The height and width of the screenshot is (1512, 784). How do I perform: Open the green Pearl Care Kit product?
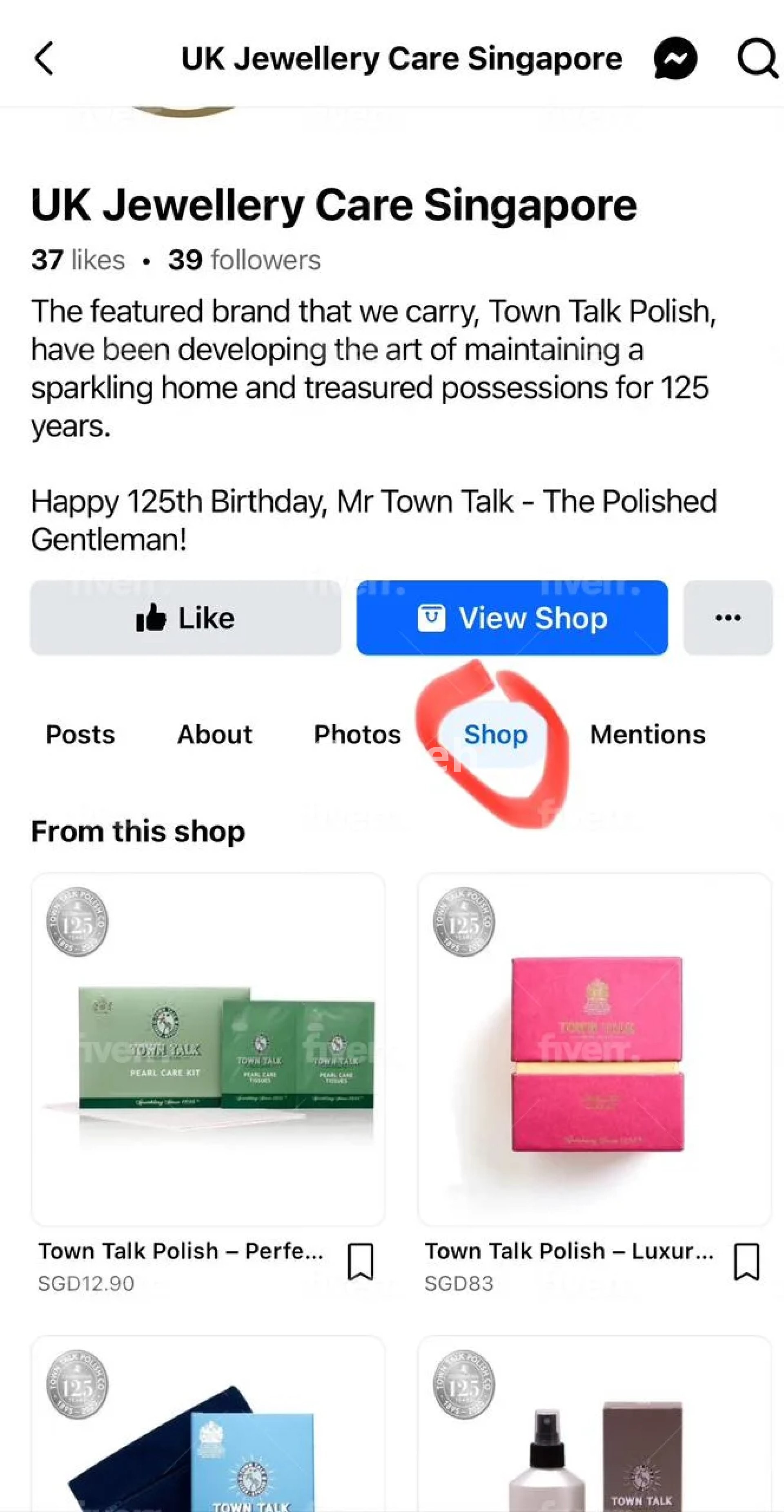pos(208,1050)
